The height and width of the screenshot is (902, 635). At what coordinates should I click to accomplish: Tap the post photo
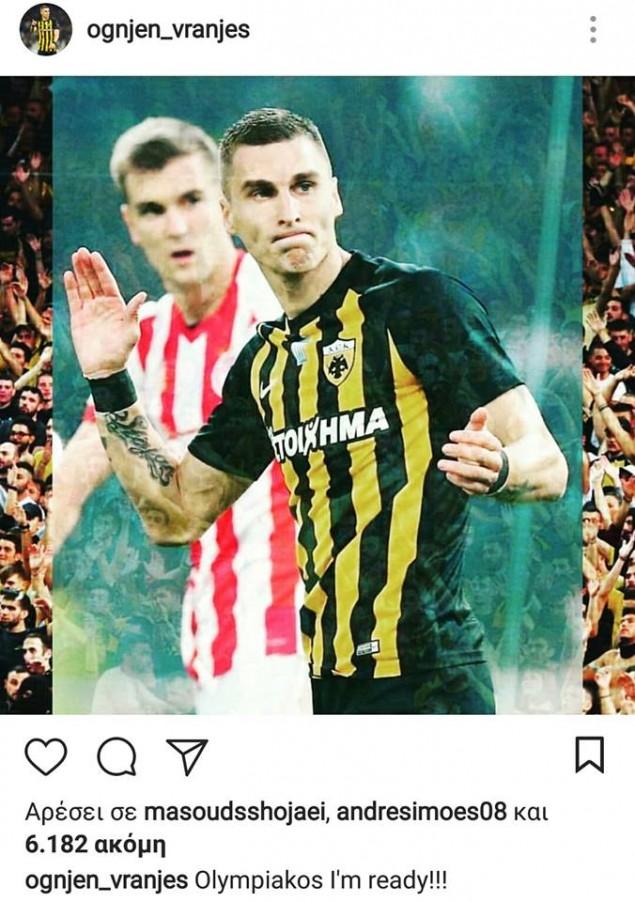[x=317, y=395]
